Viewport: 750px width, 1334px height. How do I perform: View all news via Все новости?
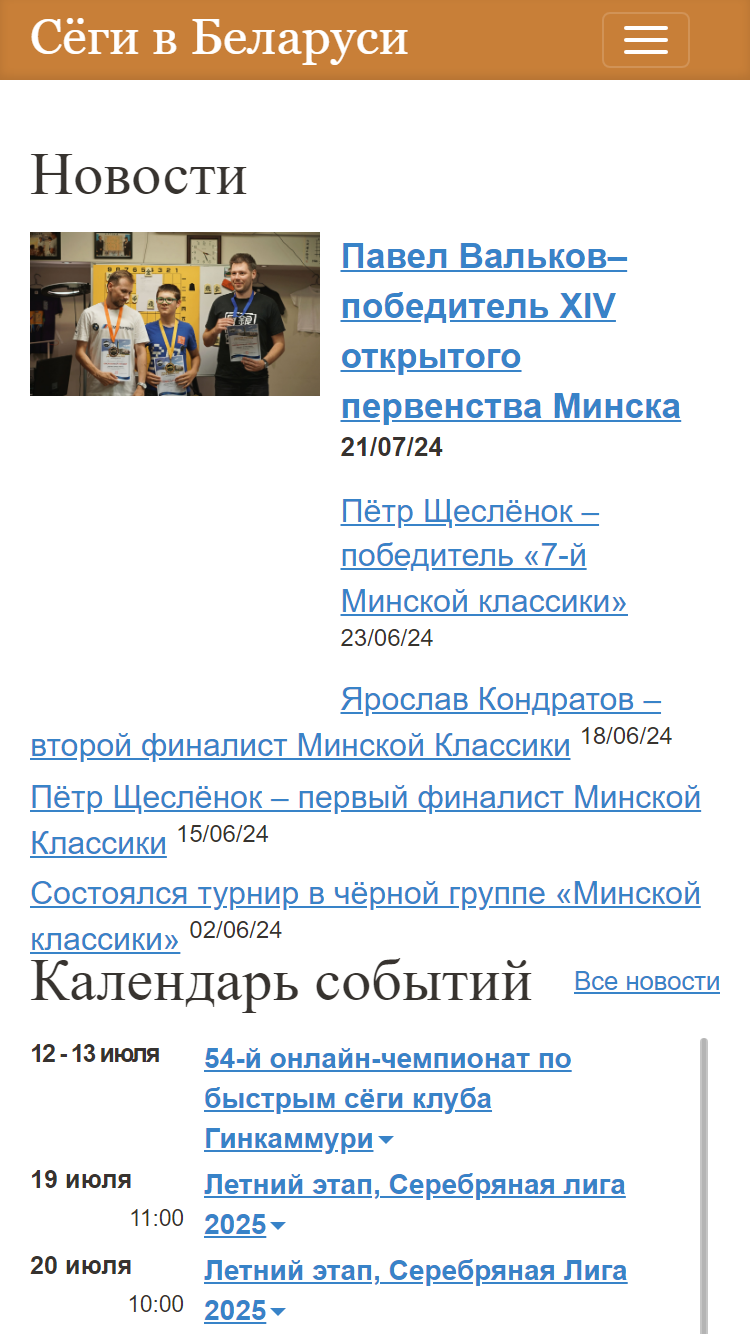tap(647, 982)
